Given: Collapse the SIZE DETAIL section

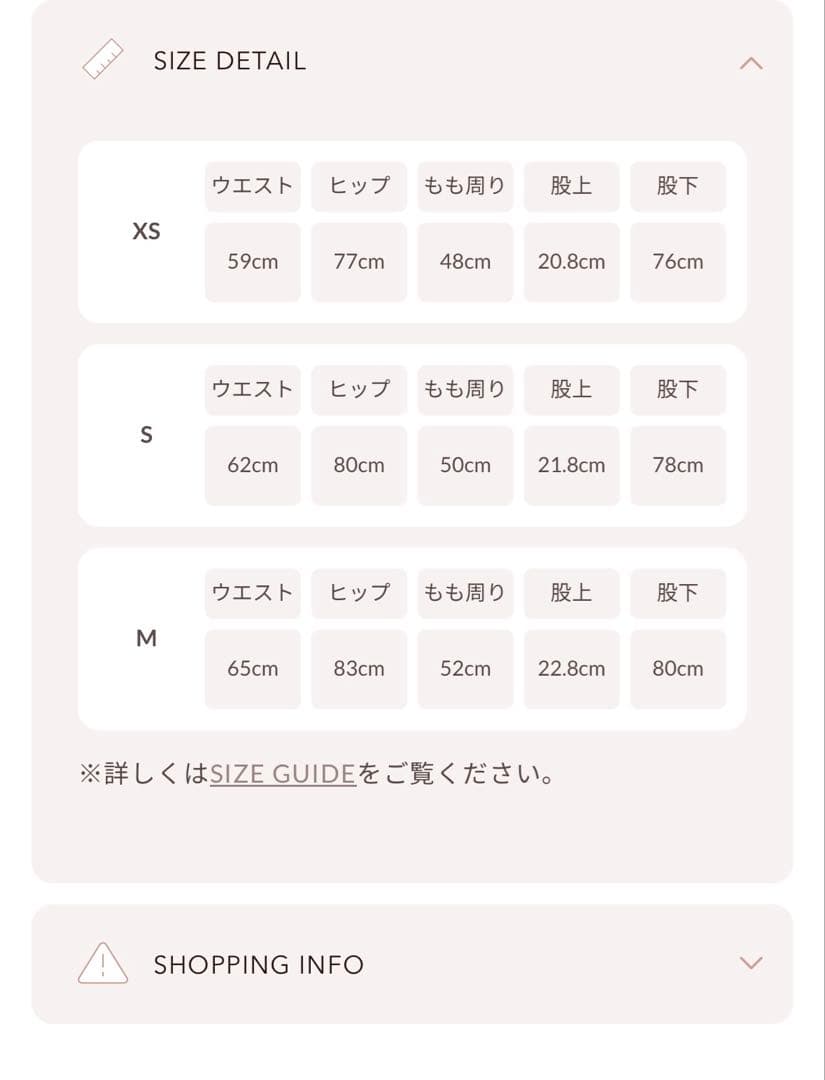Looking at the screenshot, I should pos(750,63).
